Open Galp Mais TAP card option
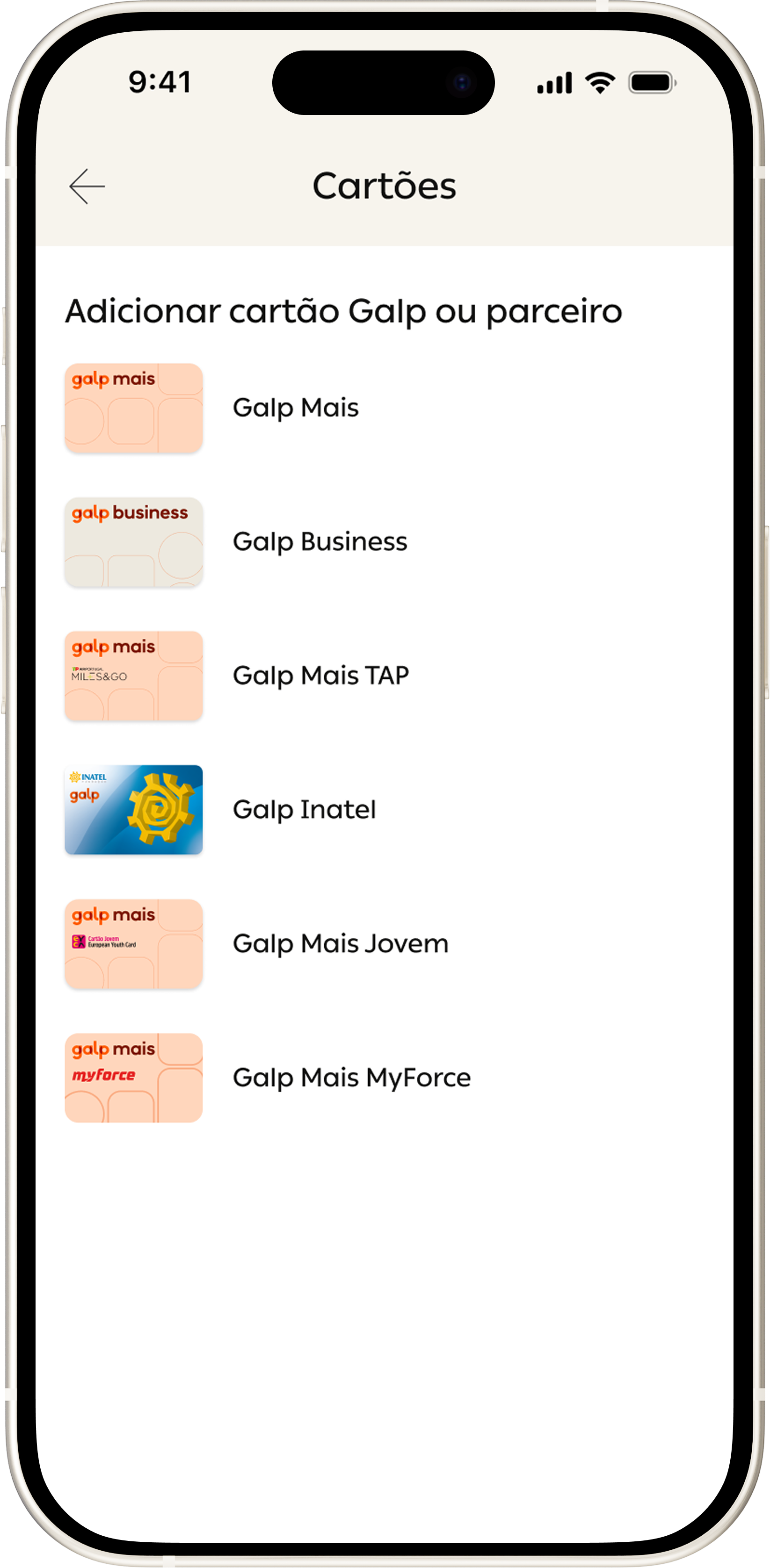This screenshot has width=770, height=1568. pos(320,676)
